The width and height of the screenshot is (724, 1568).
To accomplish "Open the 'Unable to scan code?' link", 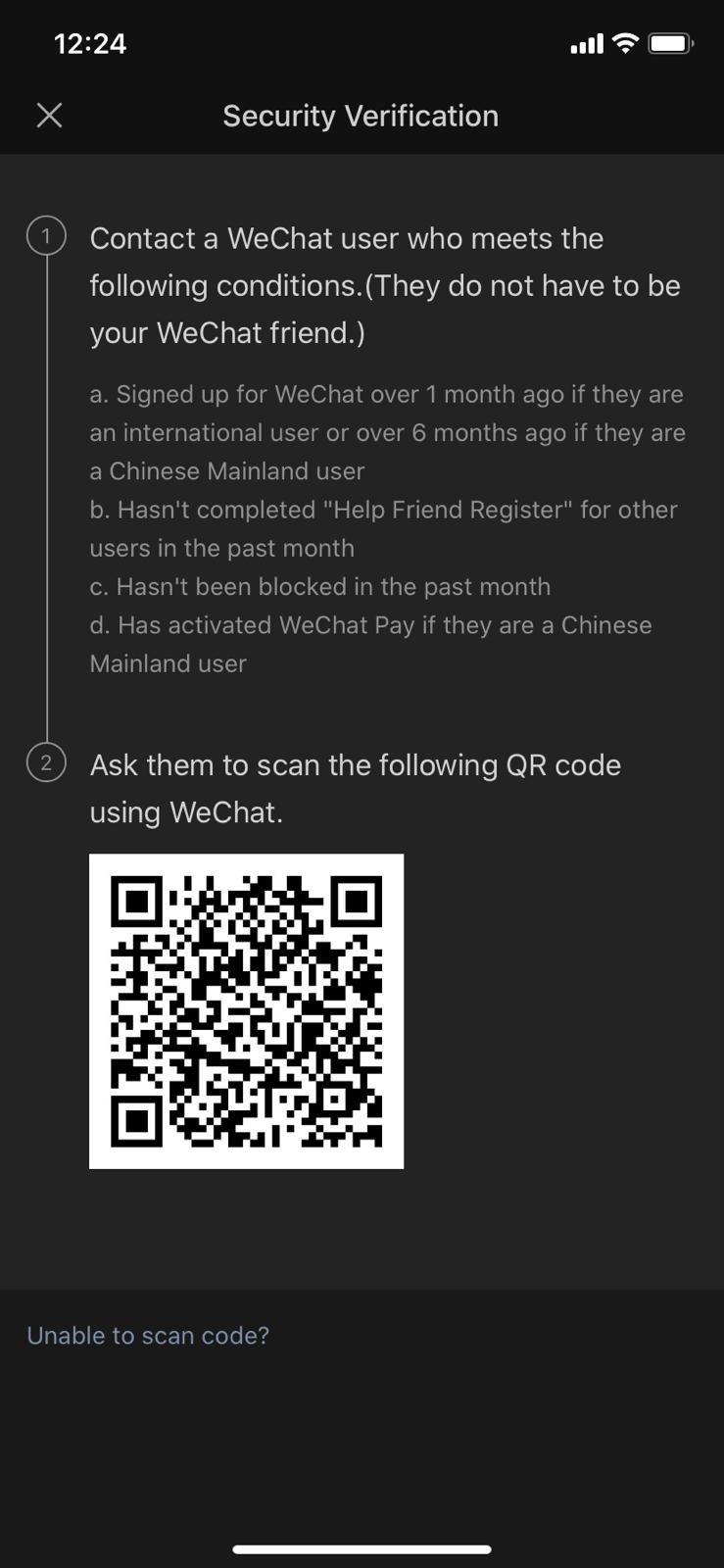I will click(148, 1336).
